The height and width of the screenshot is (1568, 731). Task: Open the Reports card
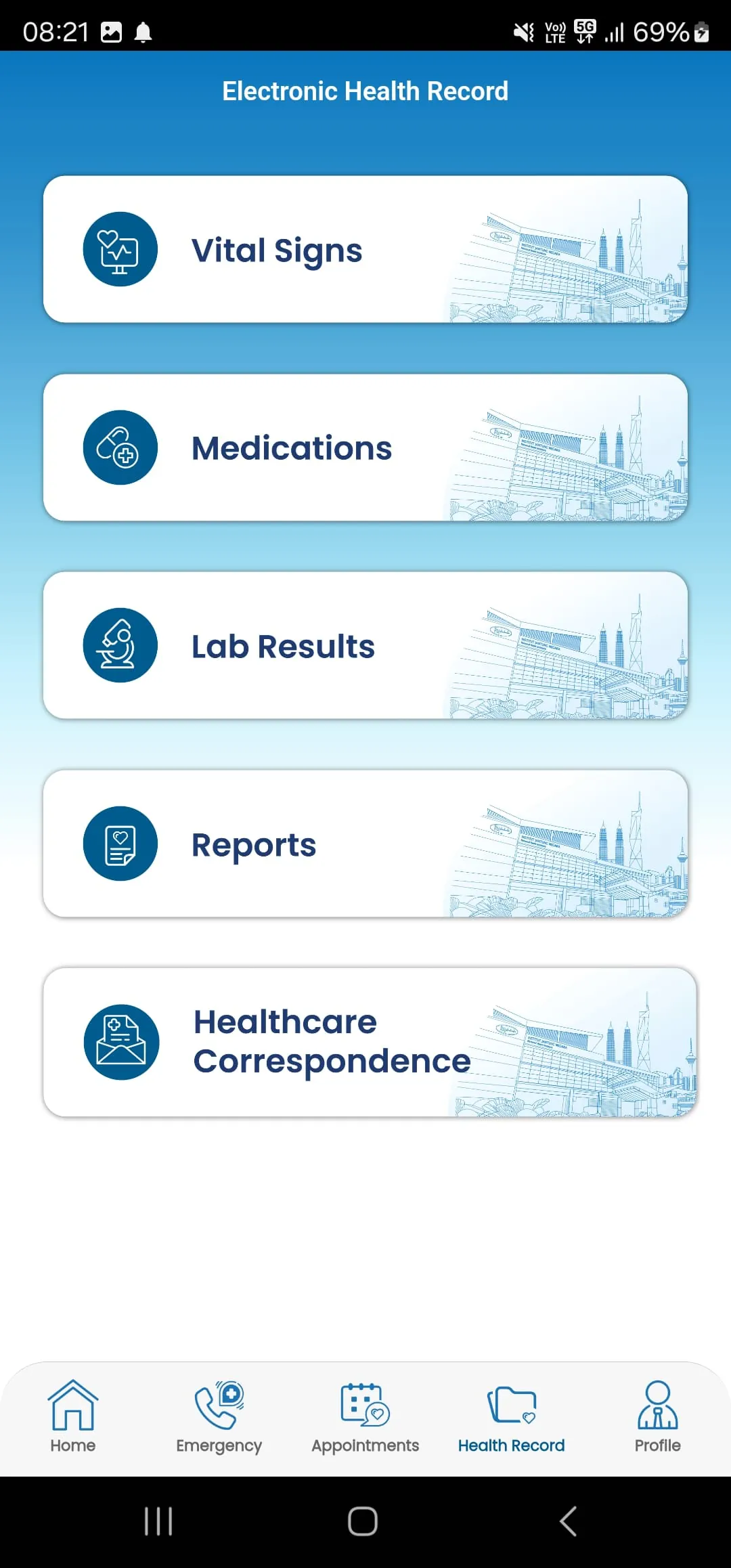[x=365, y=844]
